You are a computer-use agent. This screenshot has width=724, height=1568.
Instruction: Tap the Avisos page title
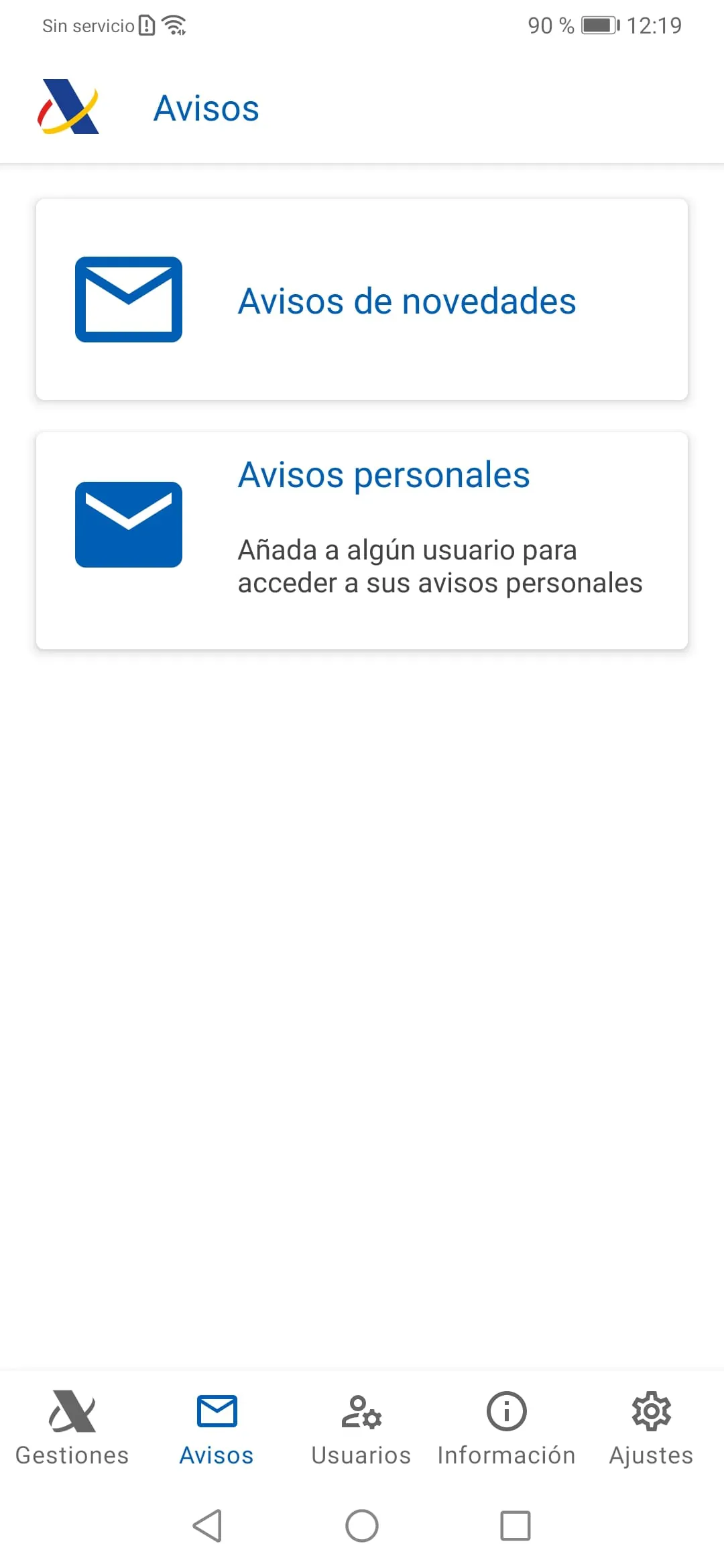(206, 107)
